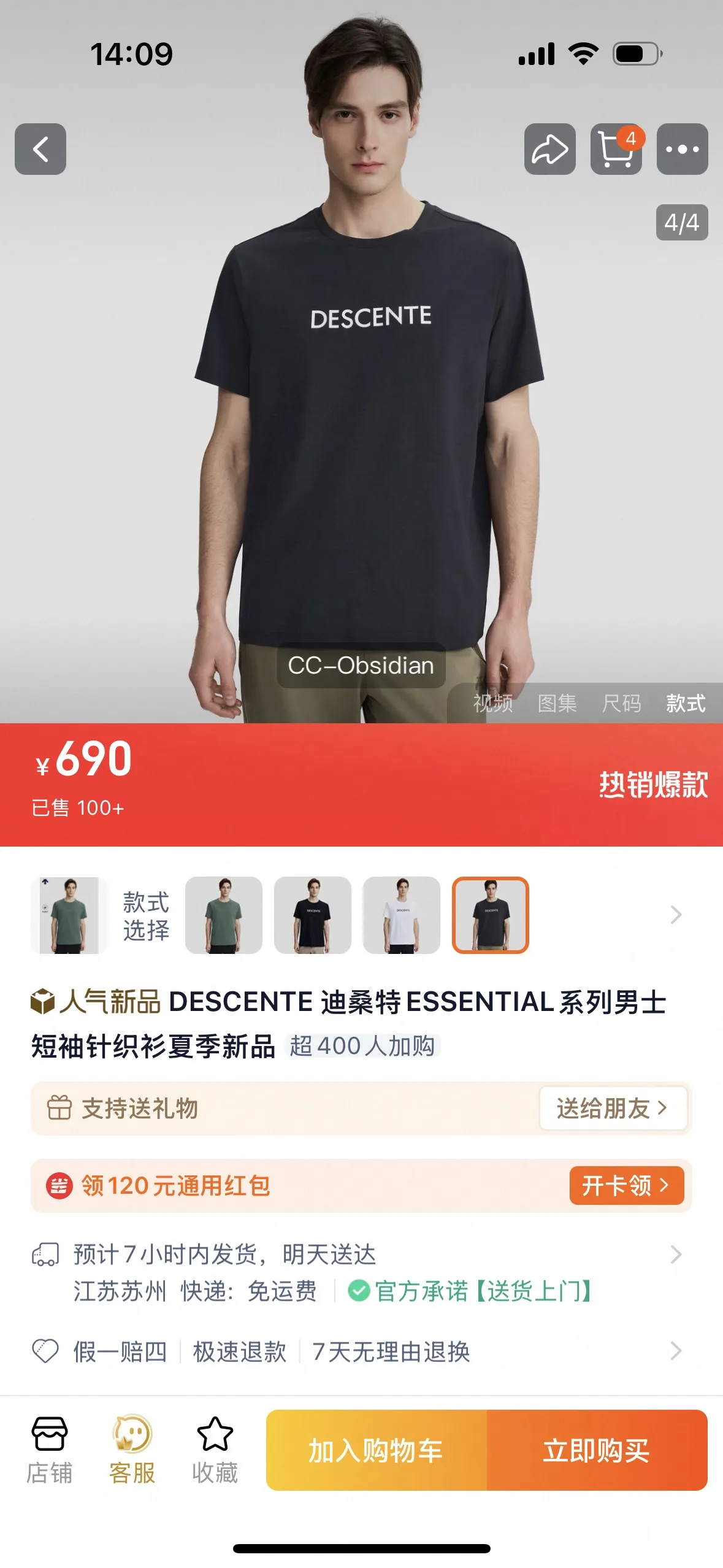
Task: Choose the green t-shirt style next to 款式选择
Action: click(224, 915)
